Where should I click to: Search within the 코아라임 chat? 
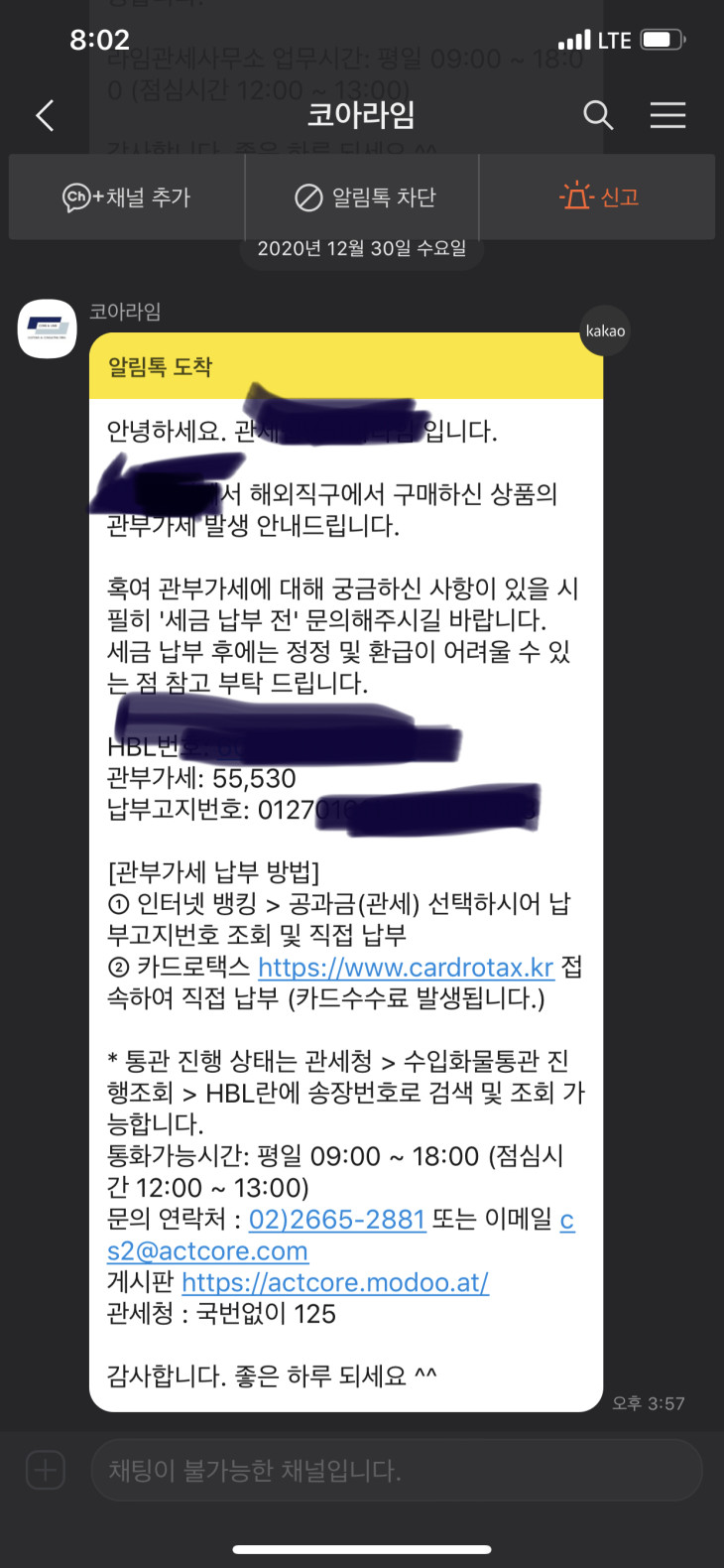[598, 116]
